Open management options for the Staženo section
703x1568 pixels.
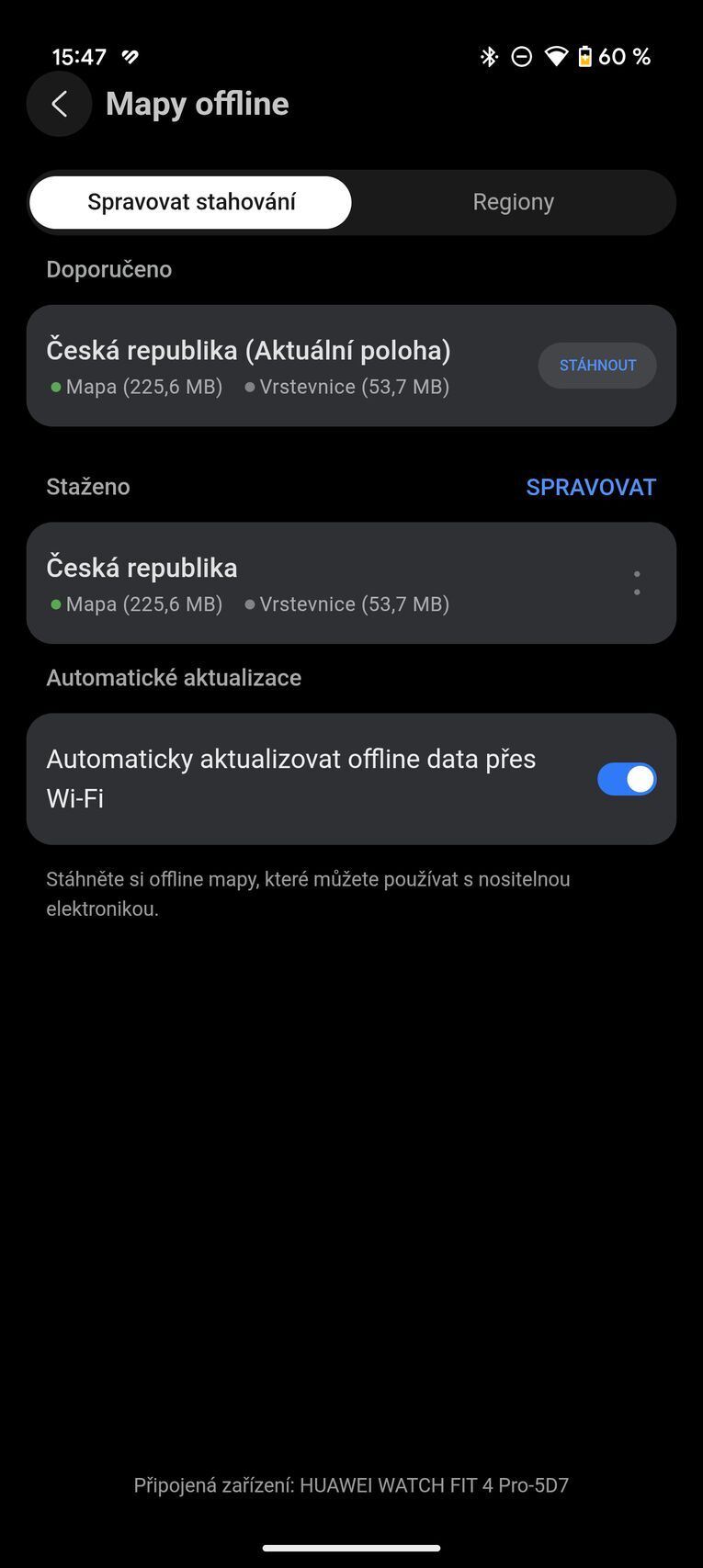pos(591,487)
